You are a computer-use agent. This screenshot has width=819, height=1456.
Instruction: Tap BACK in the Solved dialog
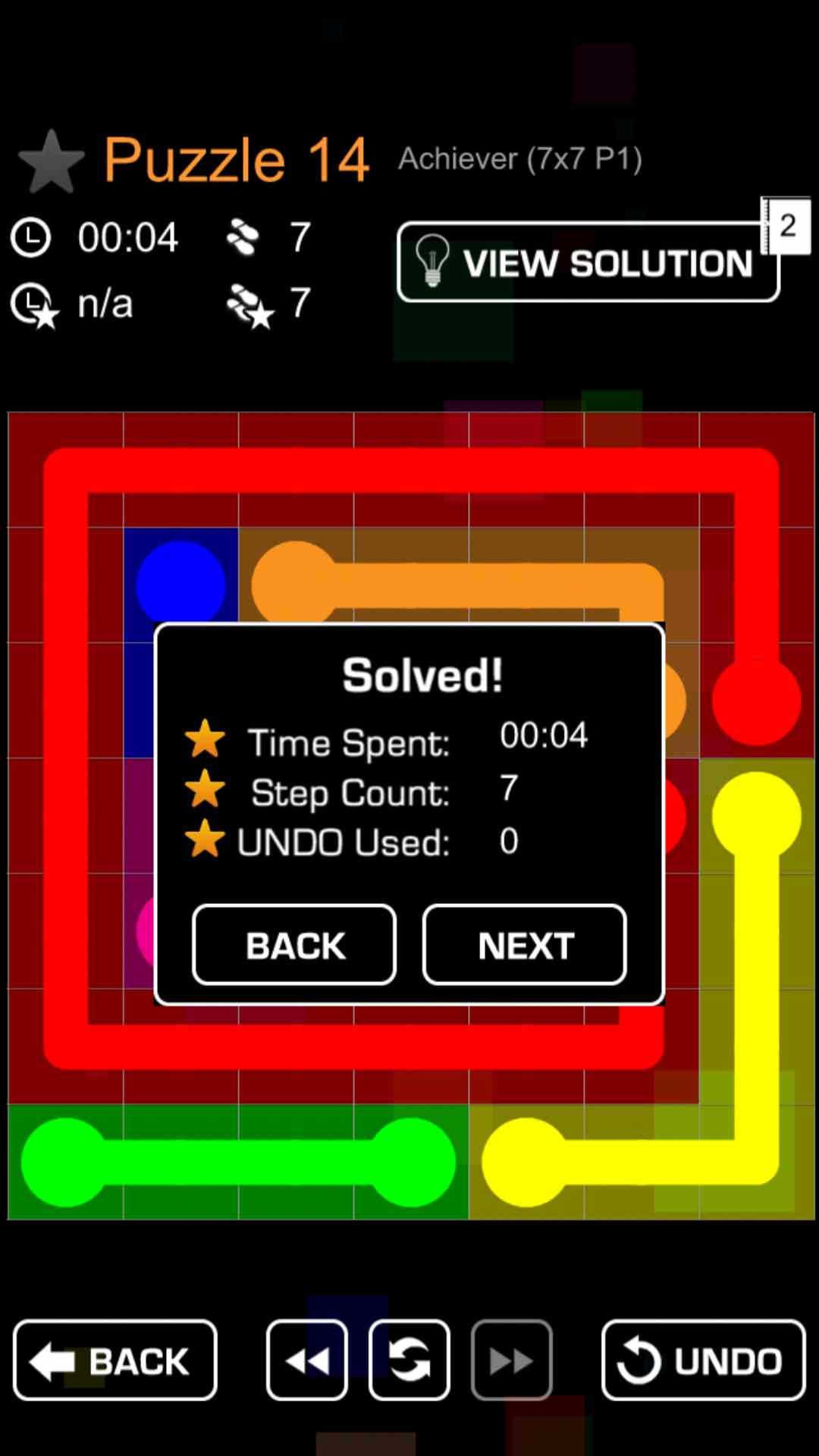[x=294, y=945]
